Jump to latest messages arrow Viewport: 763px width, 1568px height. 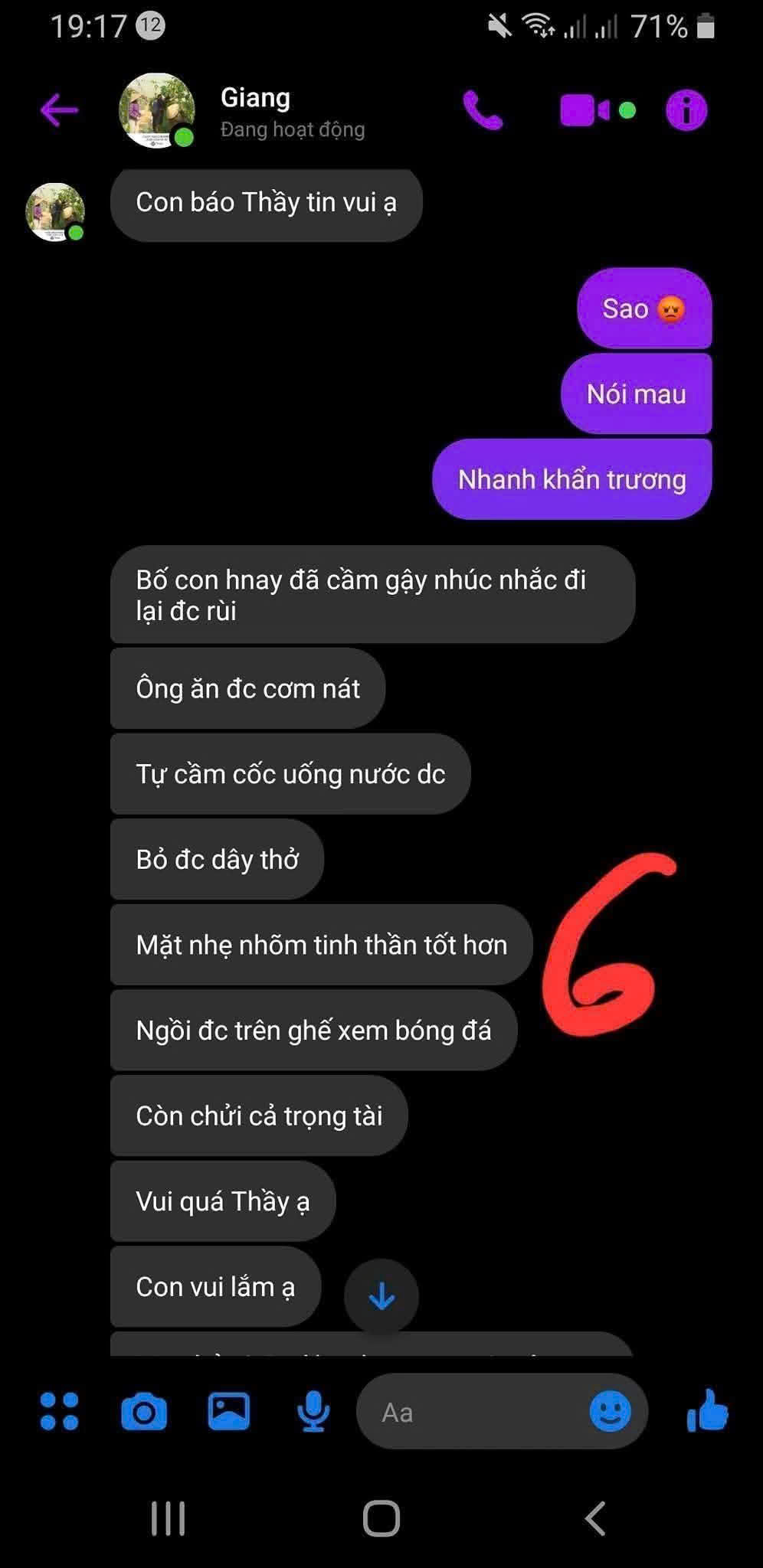pyautogui.click(x=381, y=1297)
